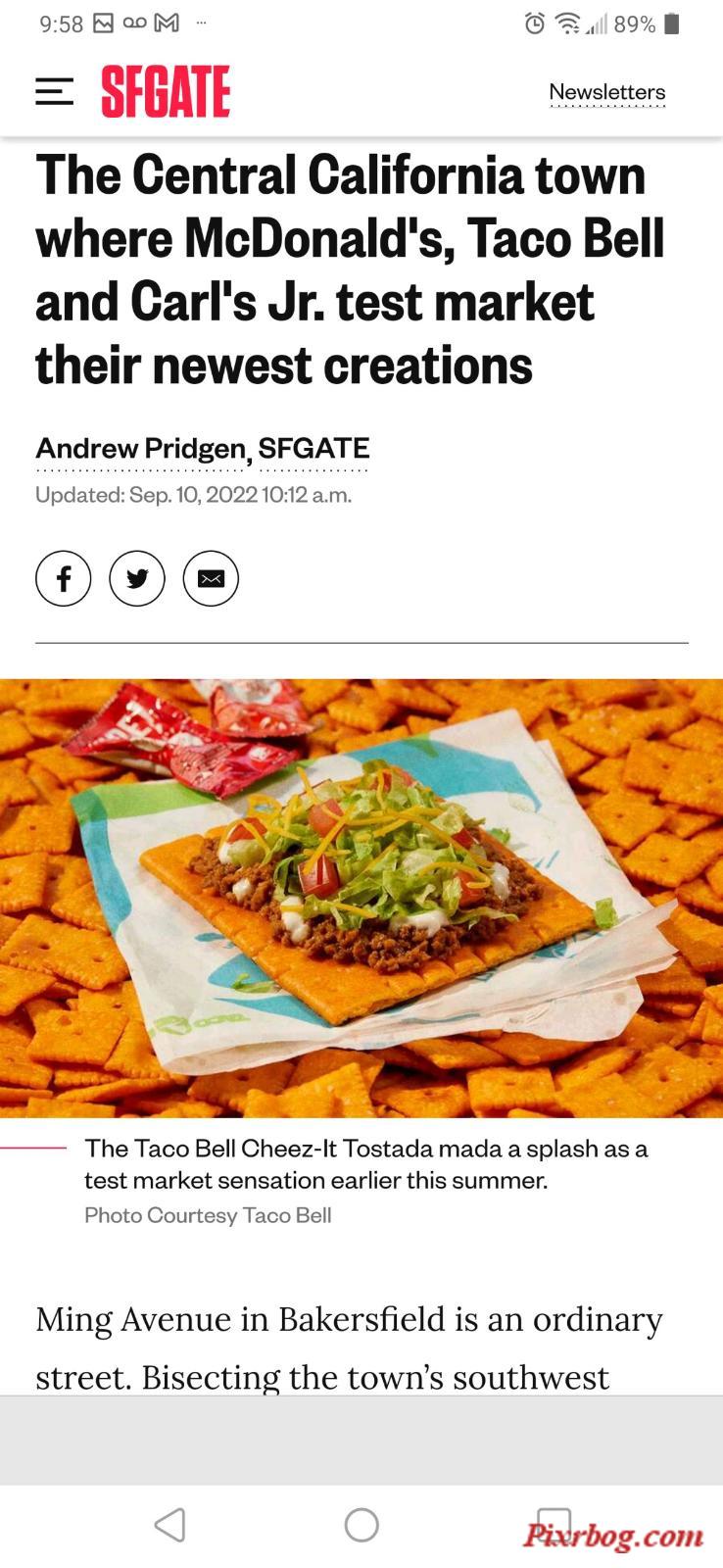Image resolution: width=723 pixels, height=1568 pixels.
Task: Share the article on Twitter
Action: 137,578
